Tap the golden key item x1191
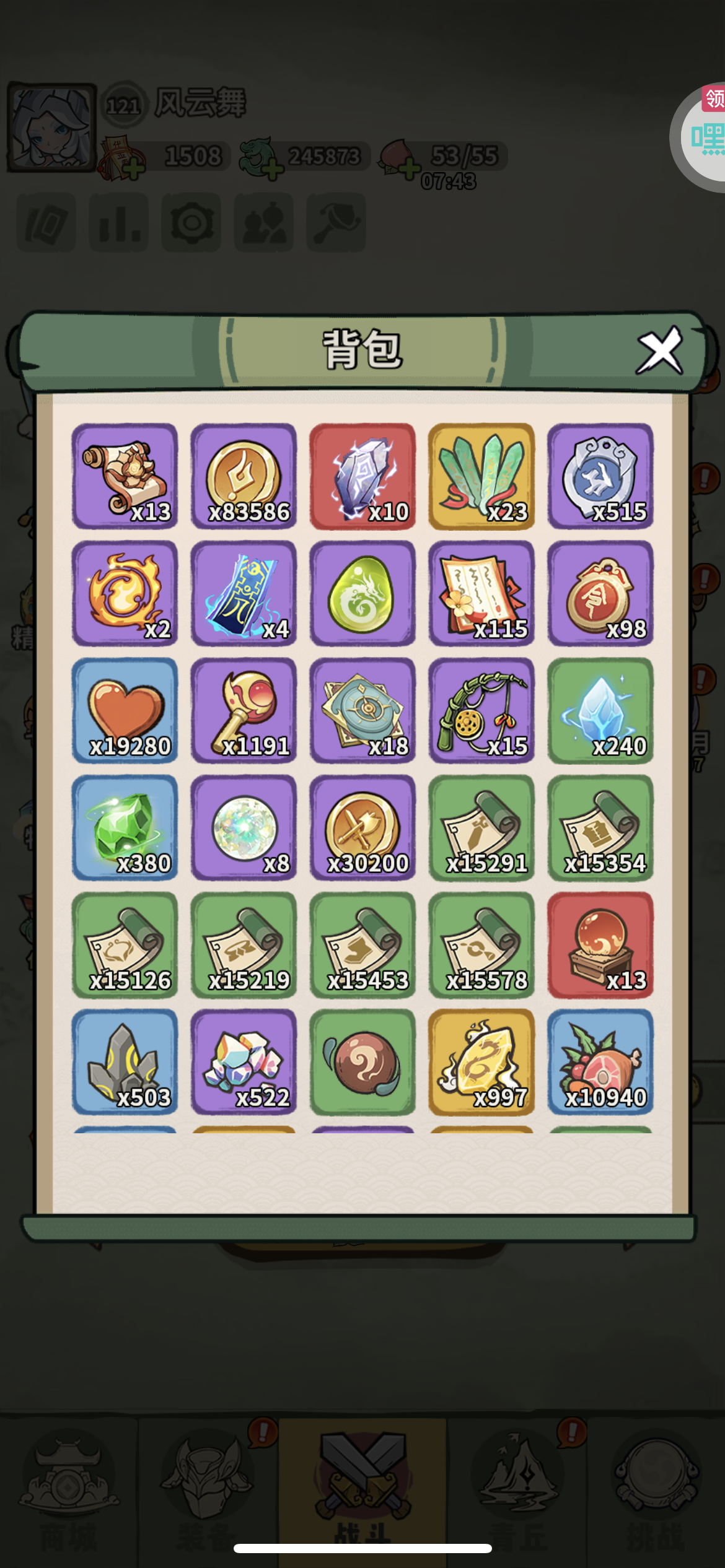Image resolution: width=725 pixels, height=1568 pixels. pyautogui.click(x=244, y=710)
